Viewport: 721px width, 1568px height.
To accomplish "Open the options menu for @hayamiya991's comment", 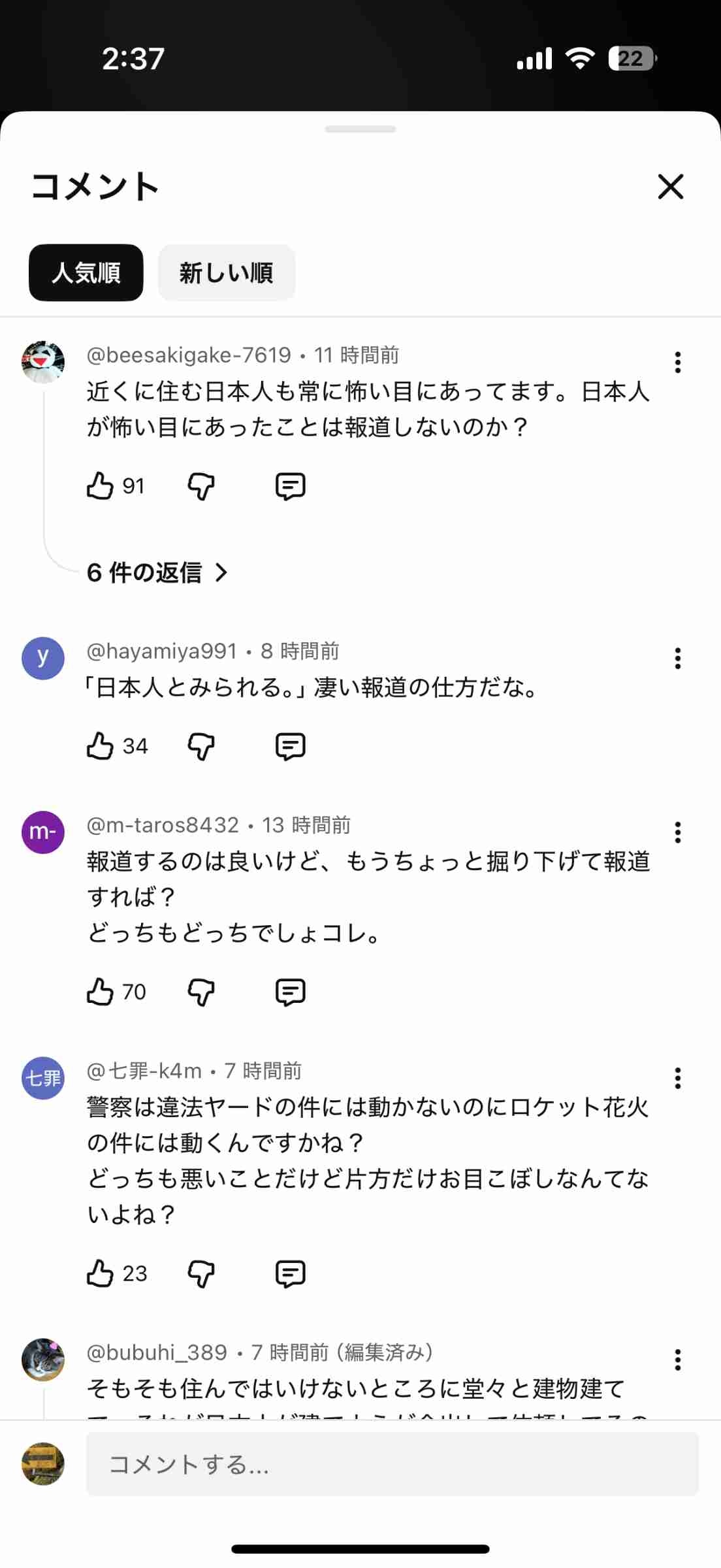I will [x=677, y=658].
